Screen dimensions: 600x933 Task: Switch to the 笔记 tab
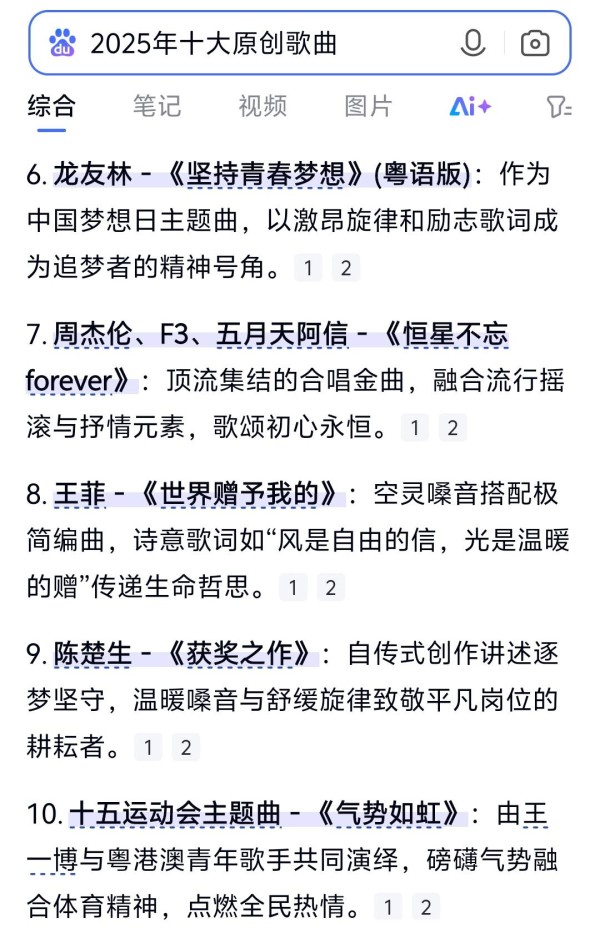click(x=157, y=106)
